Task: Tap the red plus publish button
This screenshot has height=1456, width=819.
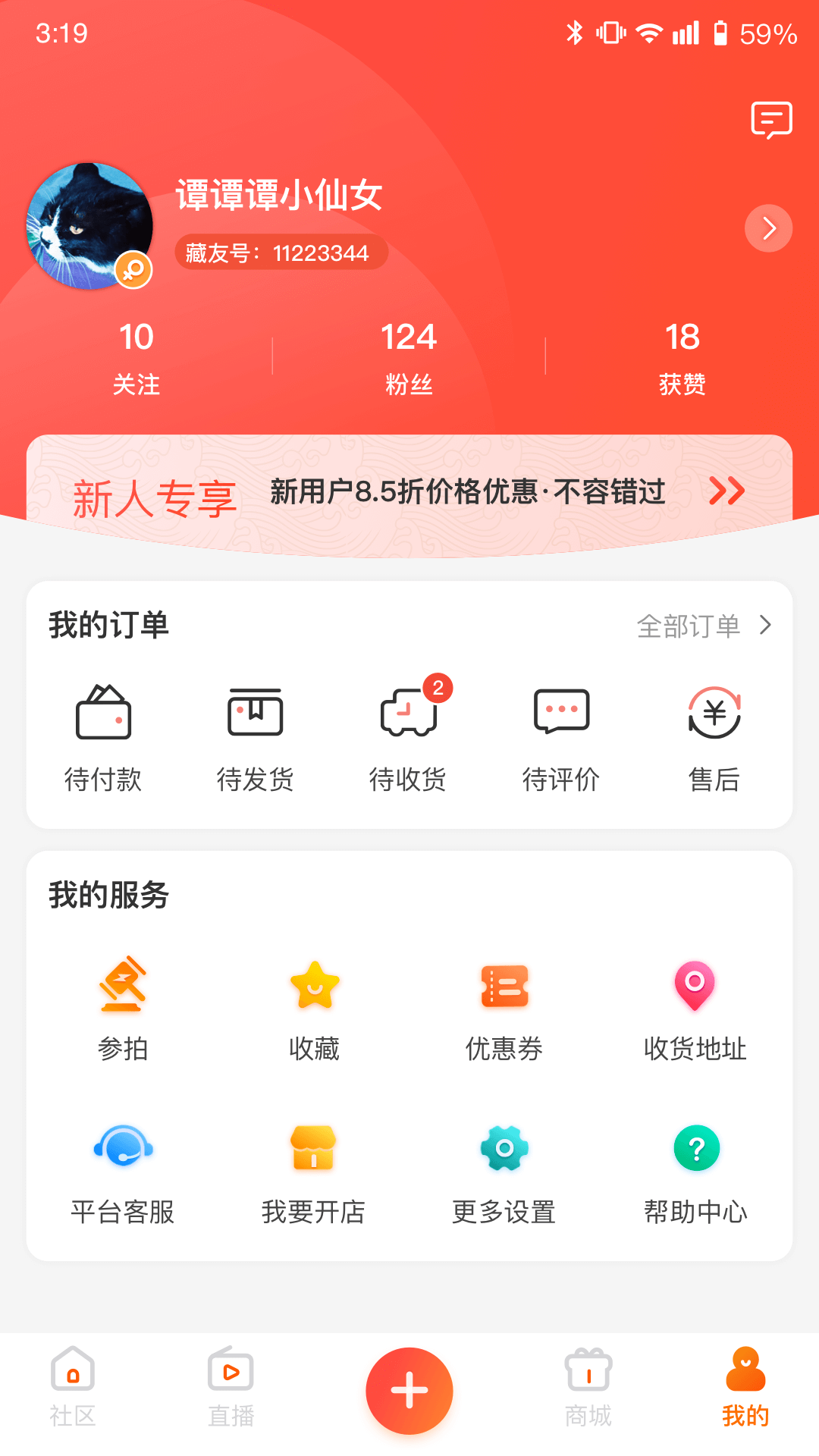Action: coord(409,1391)
